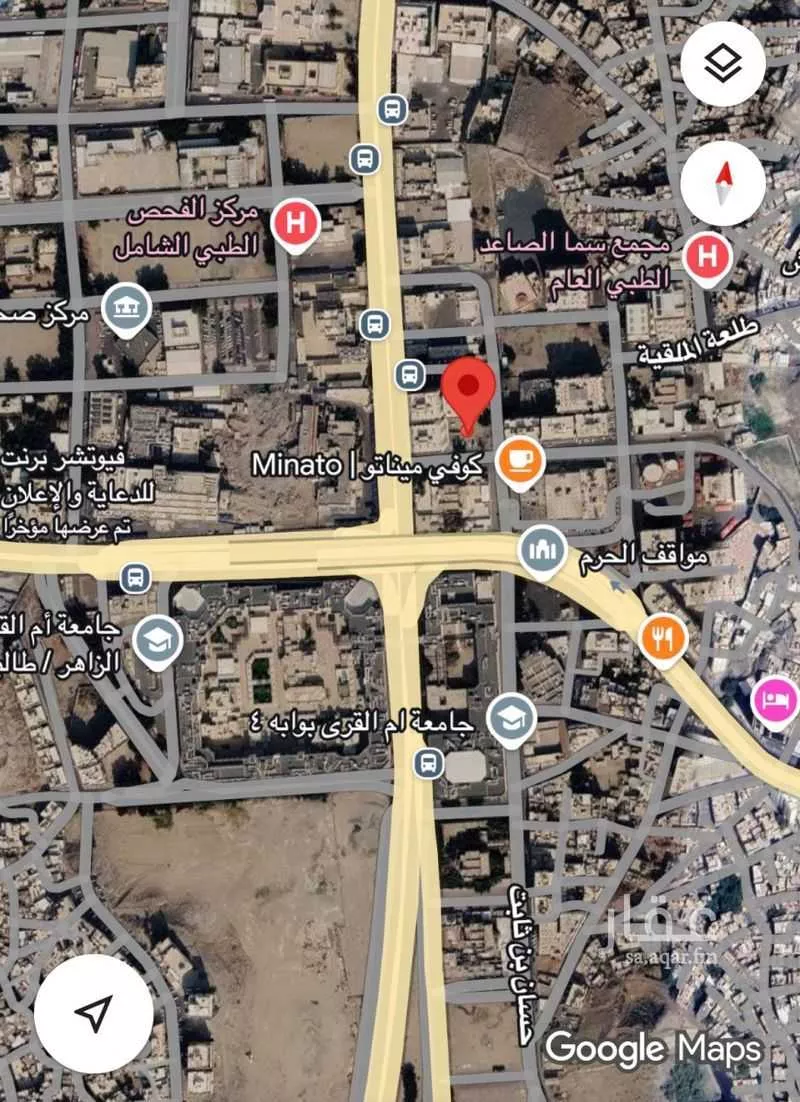This screenshot has height=1102, width=800.
Task: Select the pink hotel marker
Action: pos(774,697)
